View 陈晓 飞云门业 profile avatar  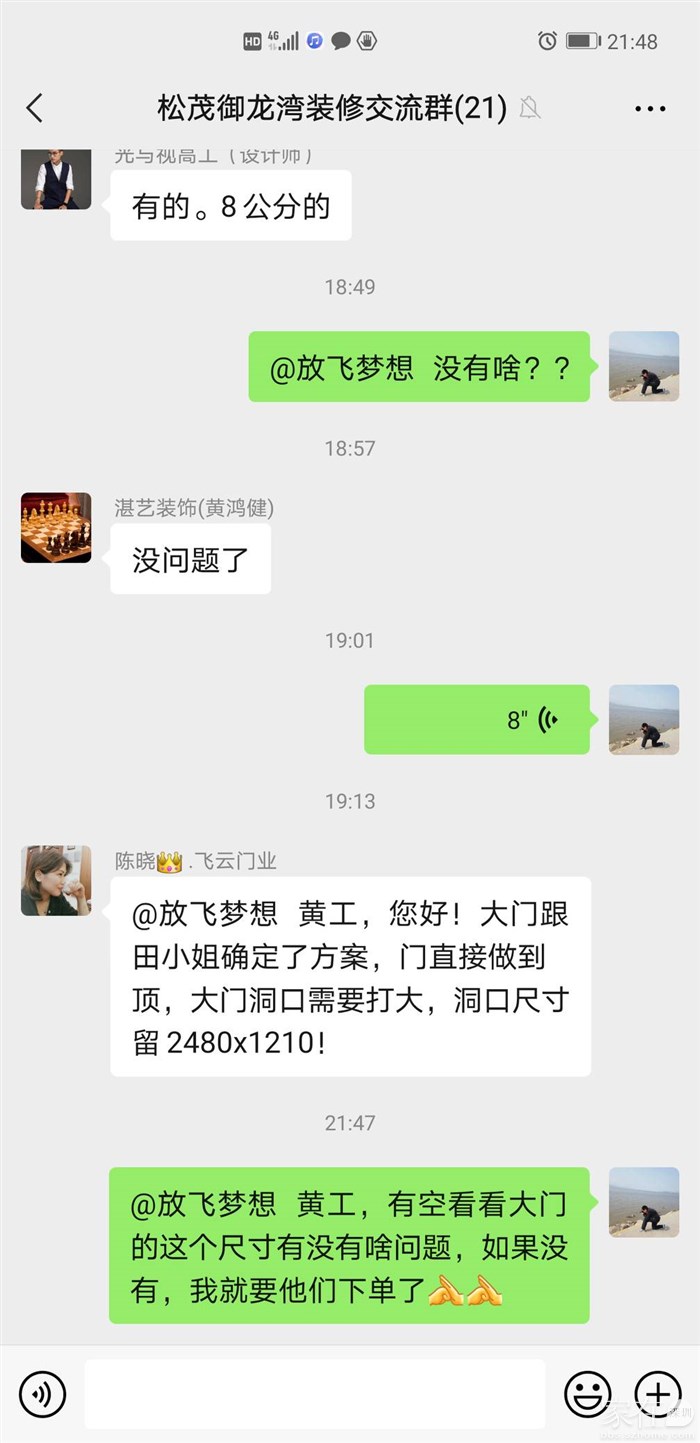(56, 881)
